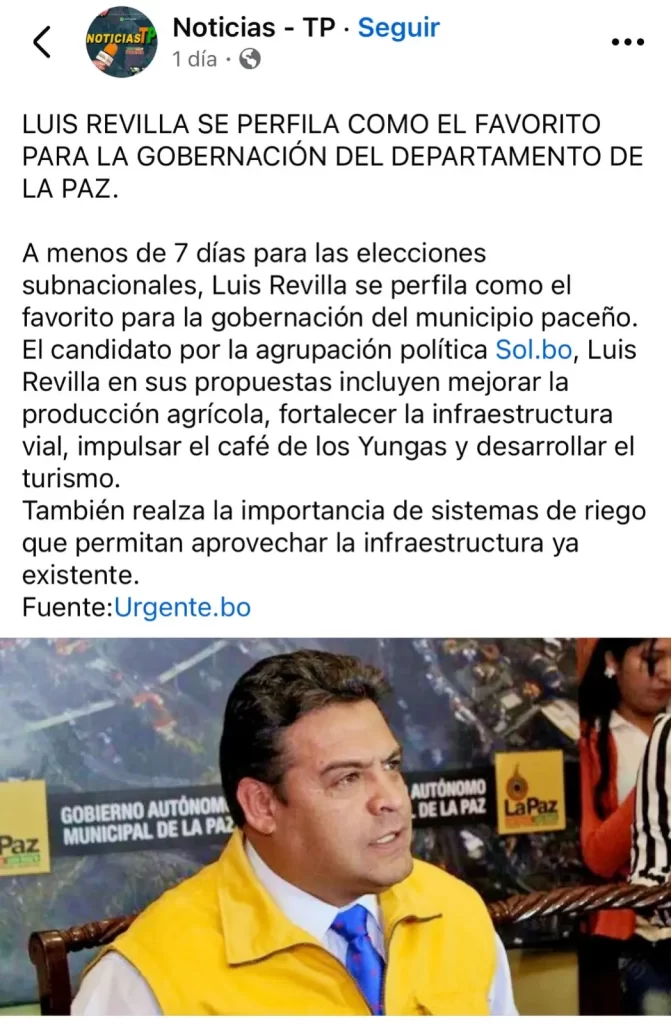The width and height of the screenshot is (671, 1024).
Task: Open the three-dot post options menu
Action: click(627, 43)
